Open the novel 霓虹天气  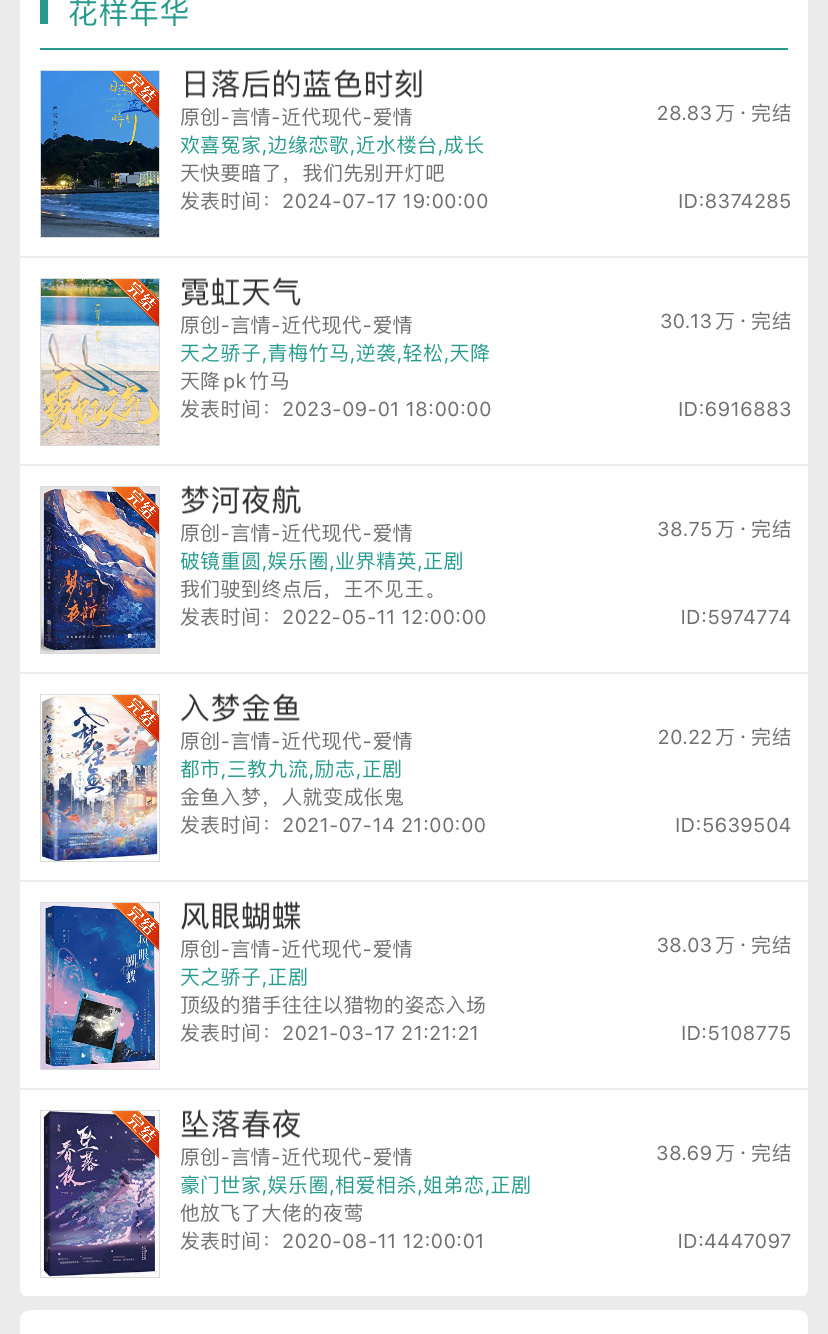click(x=414, y=362)
